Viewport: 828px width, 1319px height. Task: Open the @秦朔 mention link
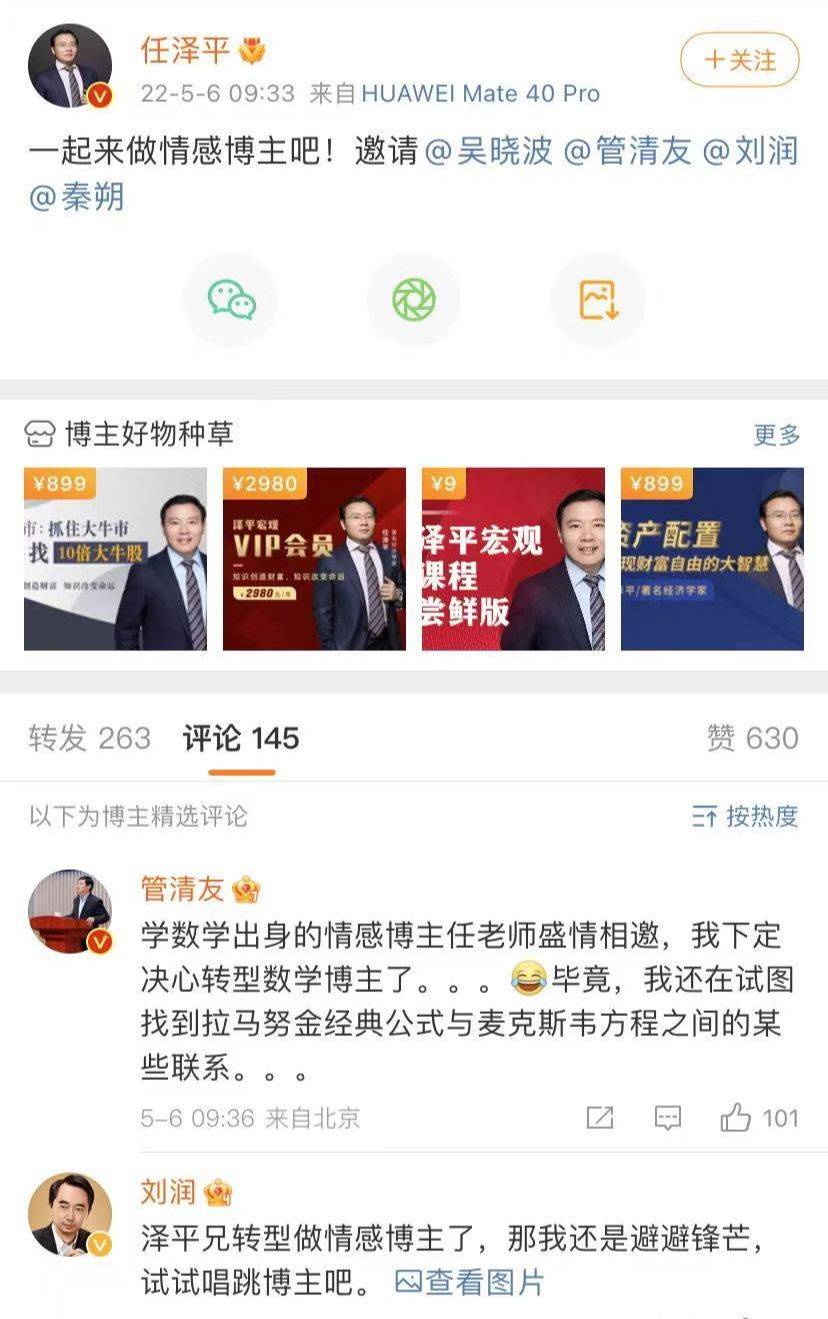point(77,197)
